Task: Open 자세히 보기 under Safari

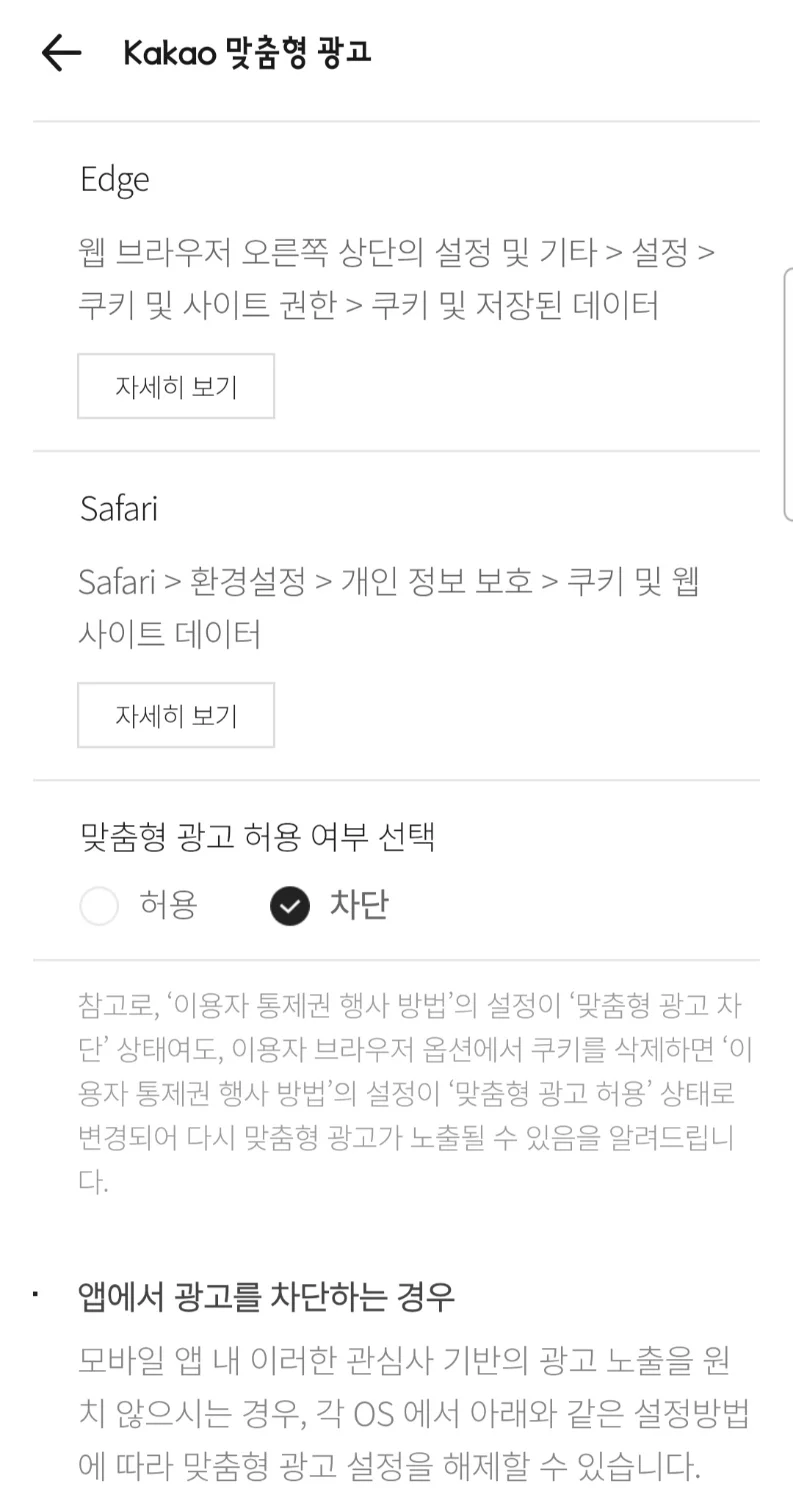Action: tap(176, 715)
